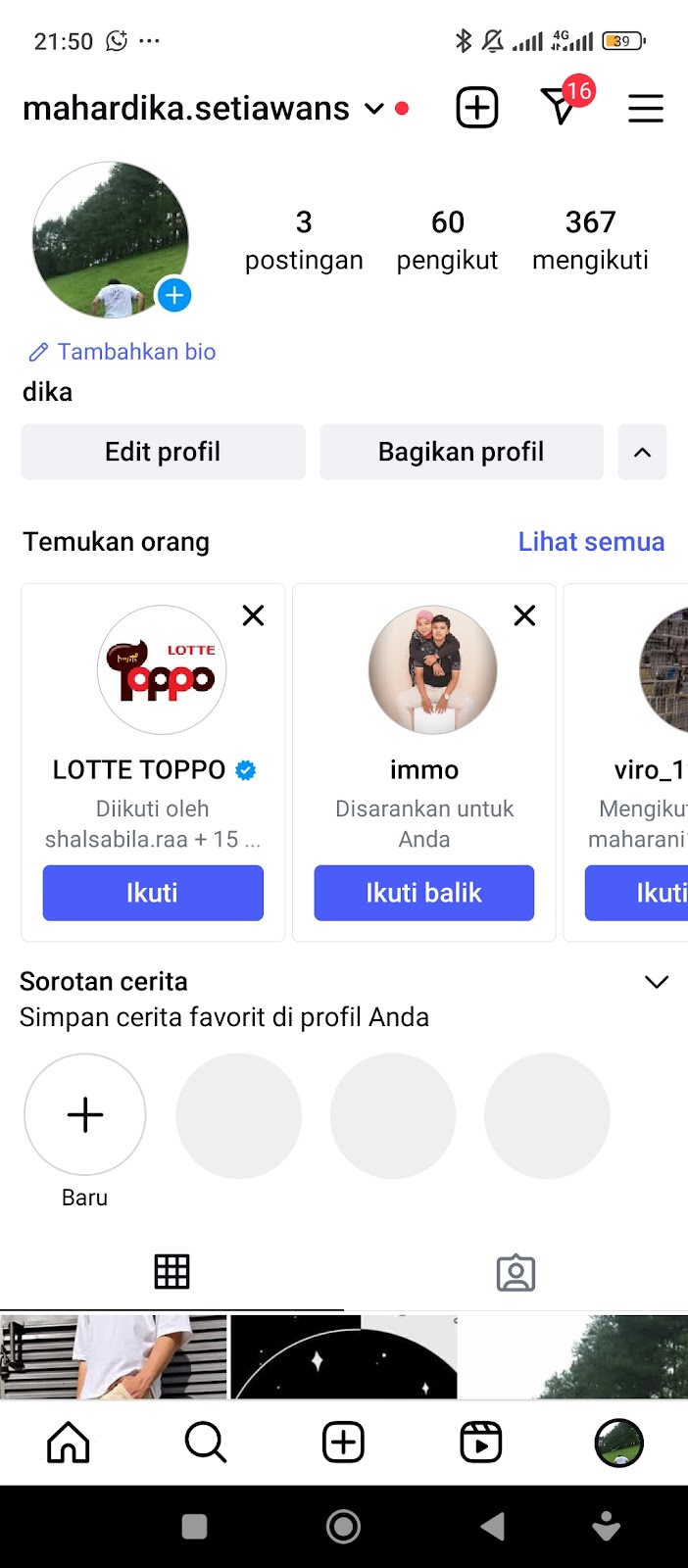
Task: Open the Reels tab
Action: pyautogui.click(x=481, y=1443)
